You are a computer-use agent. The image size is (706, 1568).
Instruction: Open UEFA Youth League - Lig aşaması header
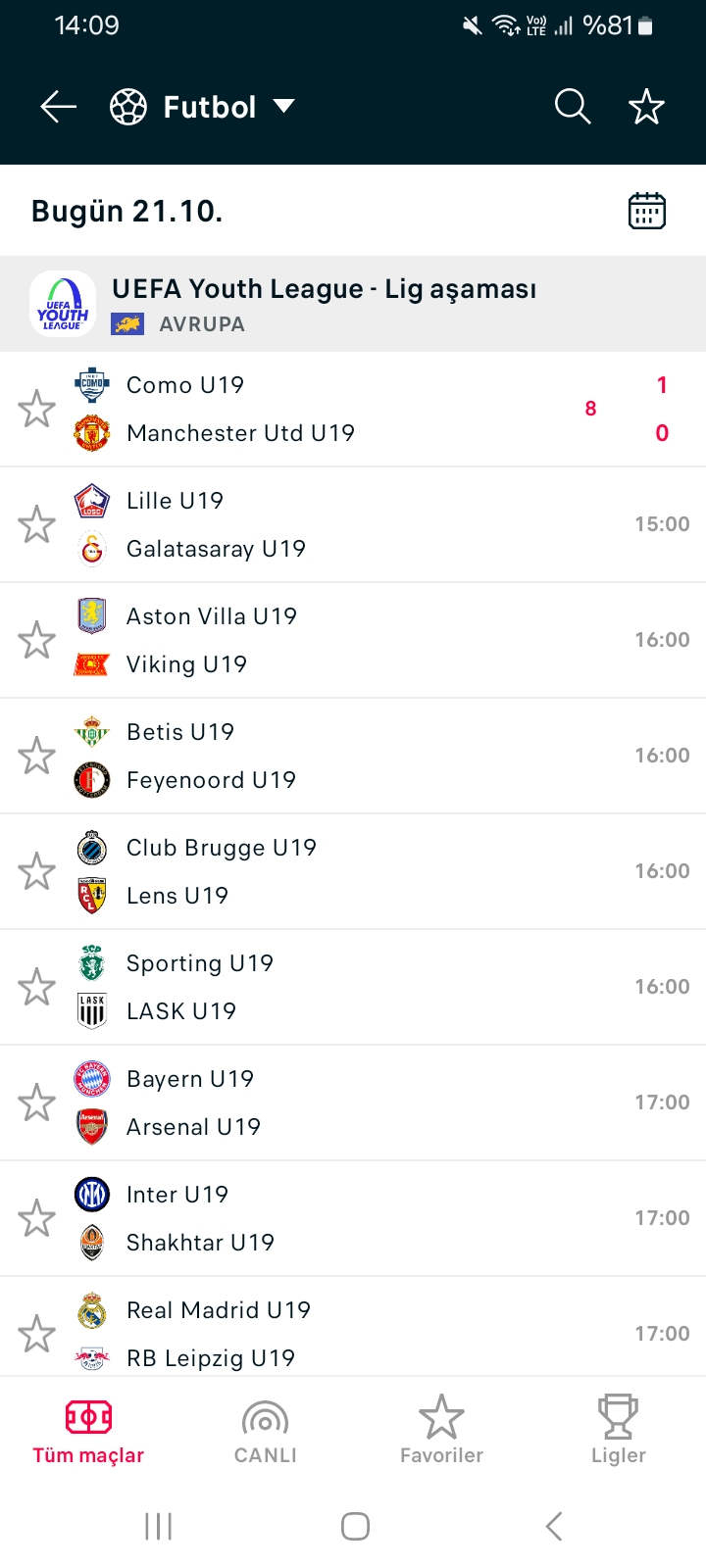pos(353,304)
